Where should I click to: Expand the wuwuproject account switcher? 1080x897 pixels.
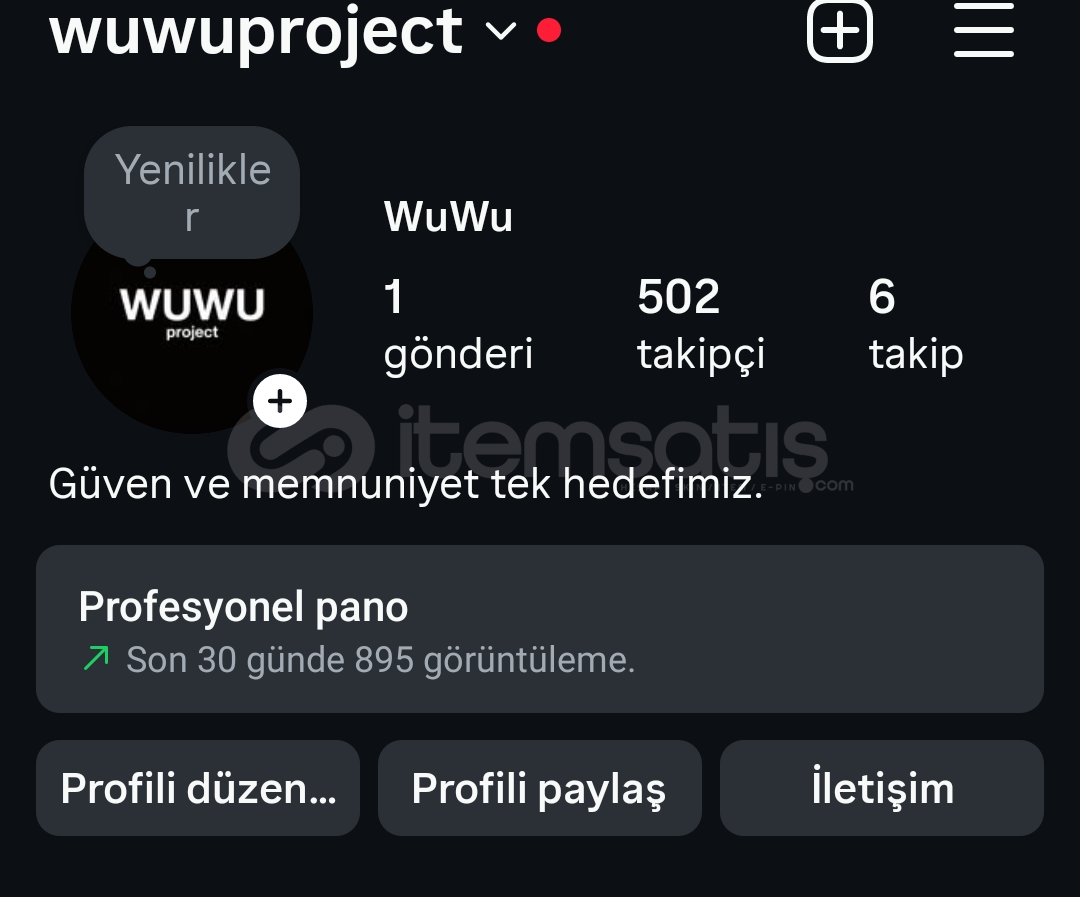500,32
